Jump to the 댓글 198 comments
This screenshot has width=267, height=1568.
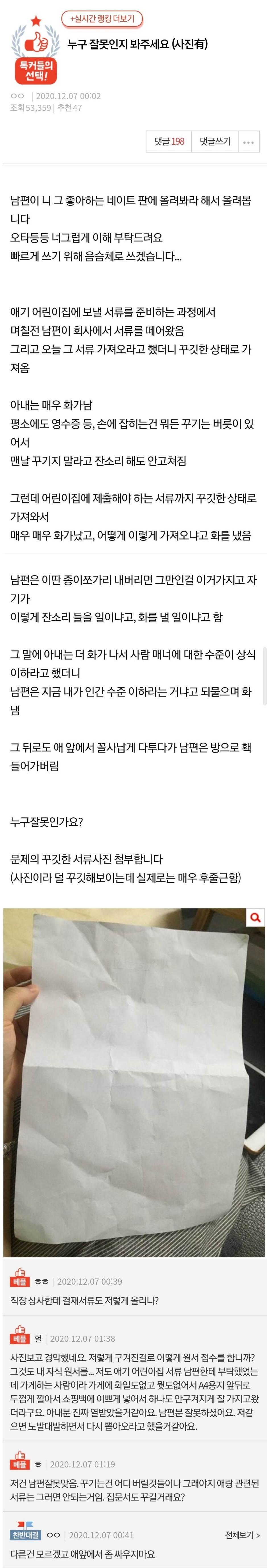(x=169, y=141)
